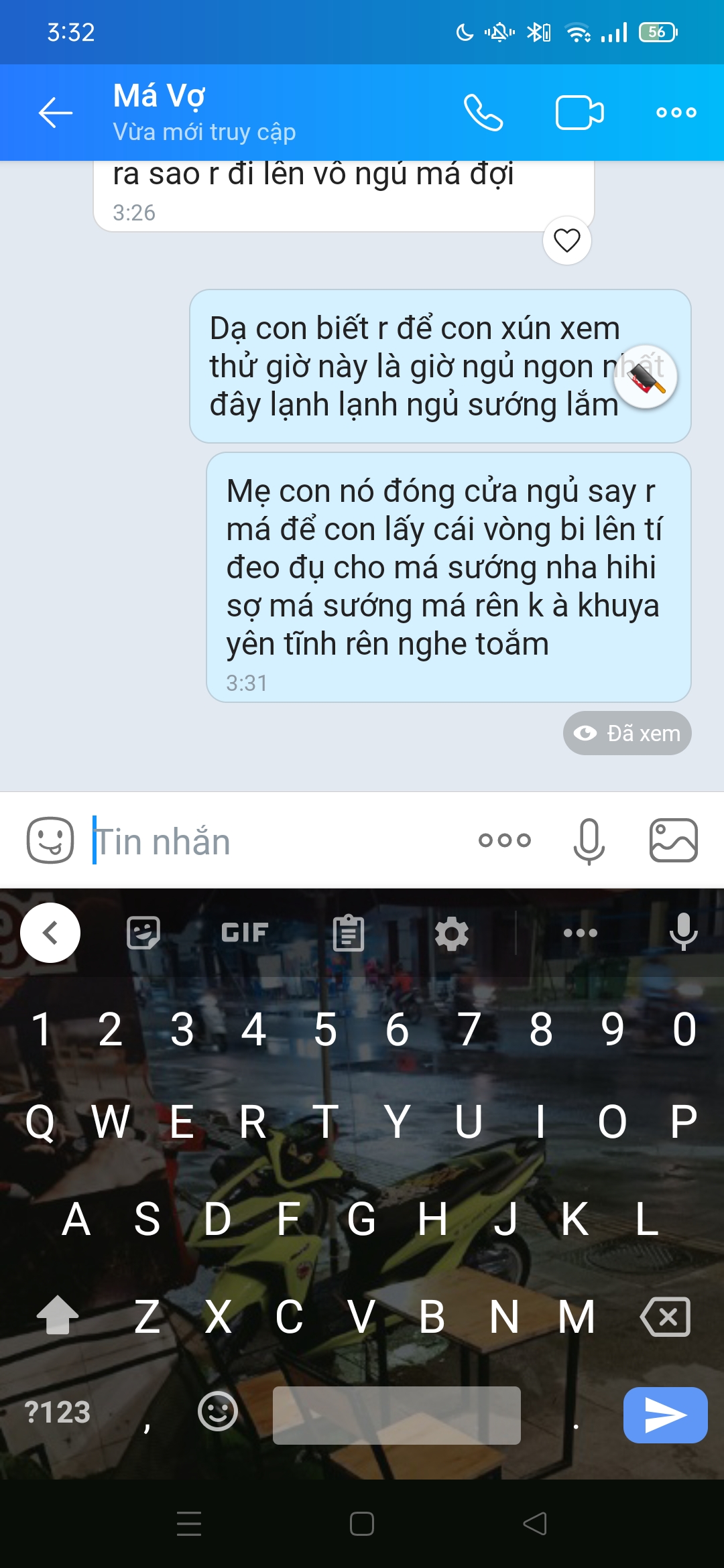The height and width of the screenshot is (1568, 724).
Task: Tap the backspace key
Action: (x=665, y=1317)
